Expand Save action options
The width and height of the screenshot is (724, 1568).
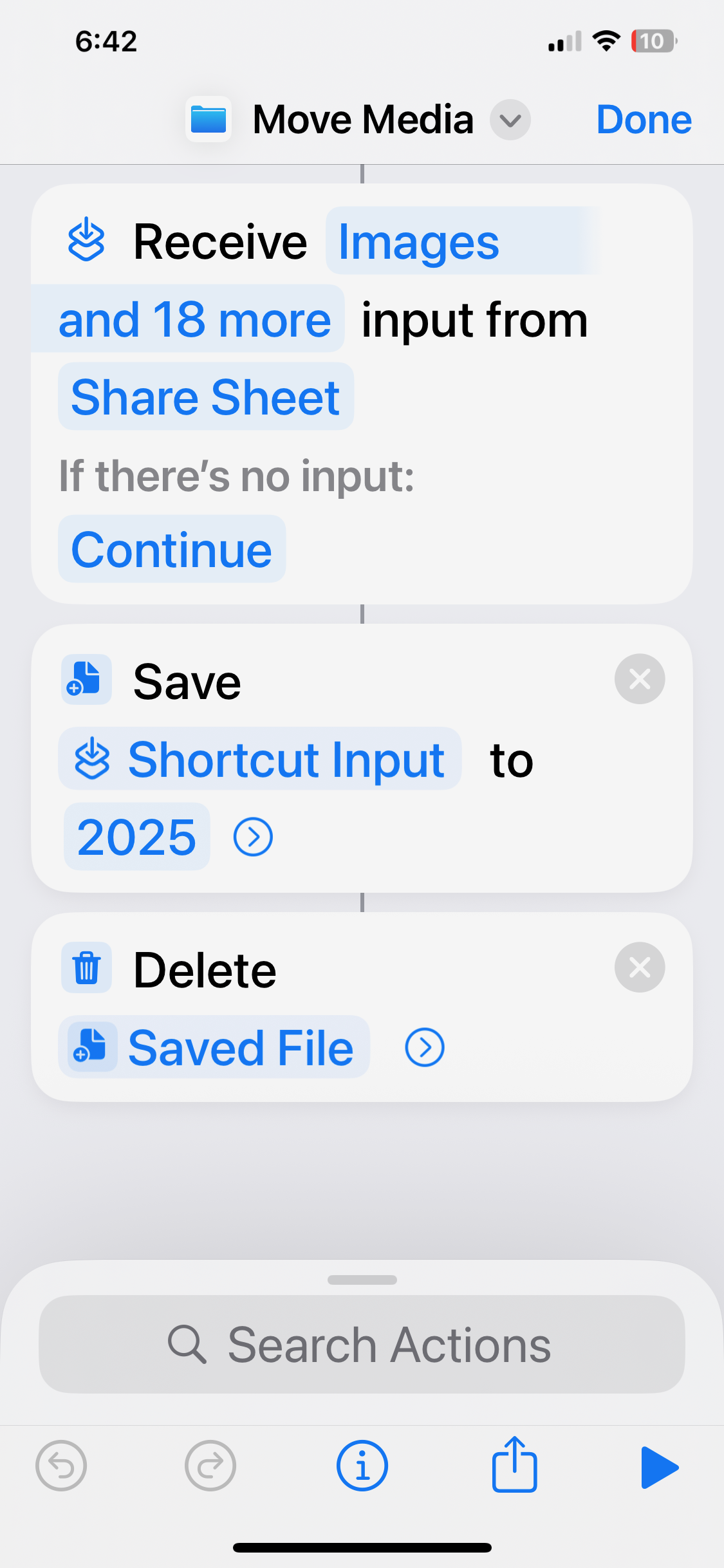pos(253,837)
